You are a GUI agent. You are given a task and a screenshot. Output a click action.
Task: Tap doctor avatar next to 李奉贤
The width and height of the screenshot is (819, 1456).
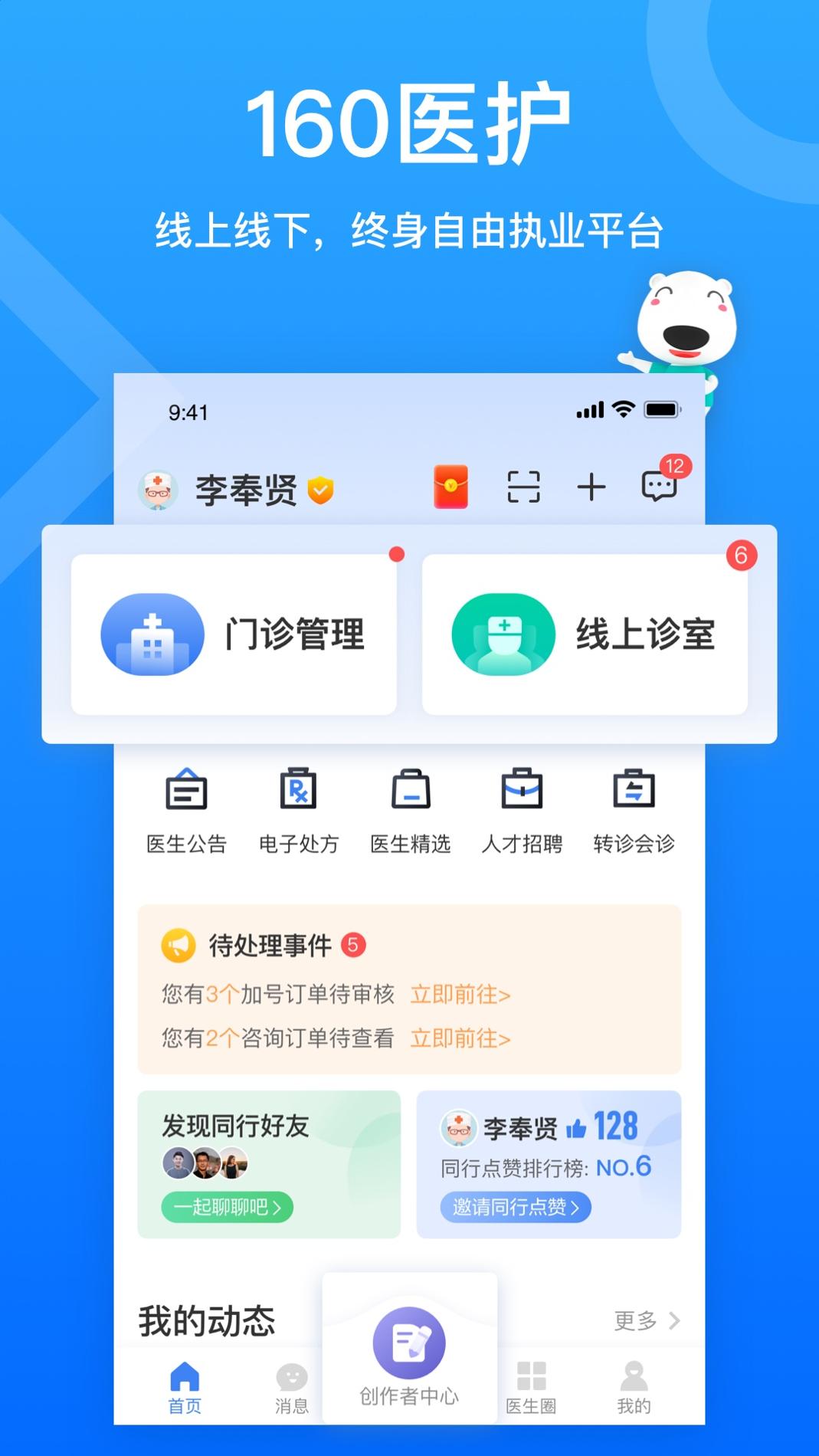(157, 486)
